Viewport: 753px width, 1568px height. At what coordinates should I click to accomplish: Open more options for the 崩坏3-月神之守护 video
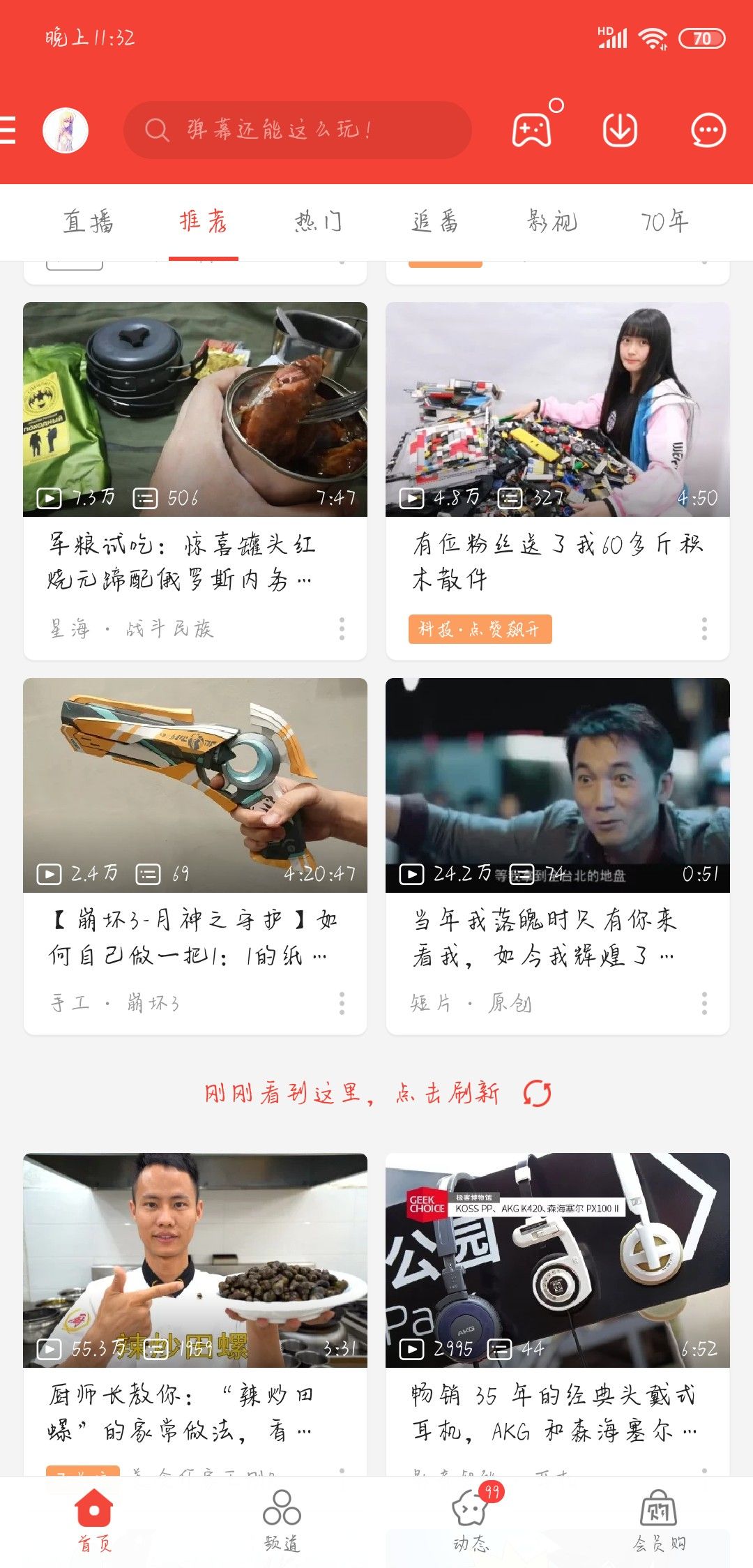pos(342,1003)
